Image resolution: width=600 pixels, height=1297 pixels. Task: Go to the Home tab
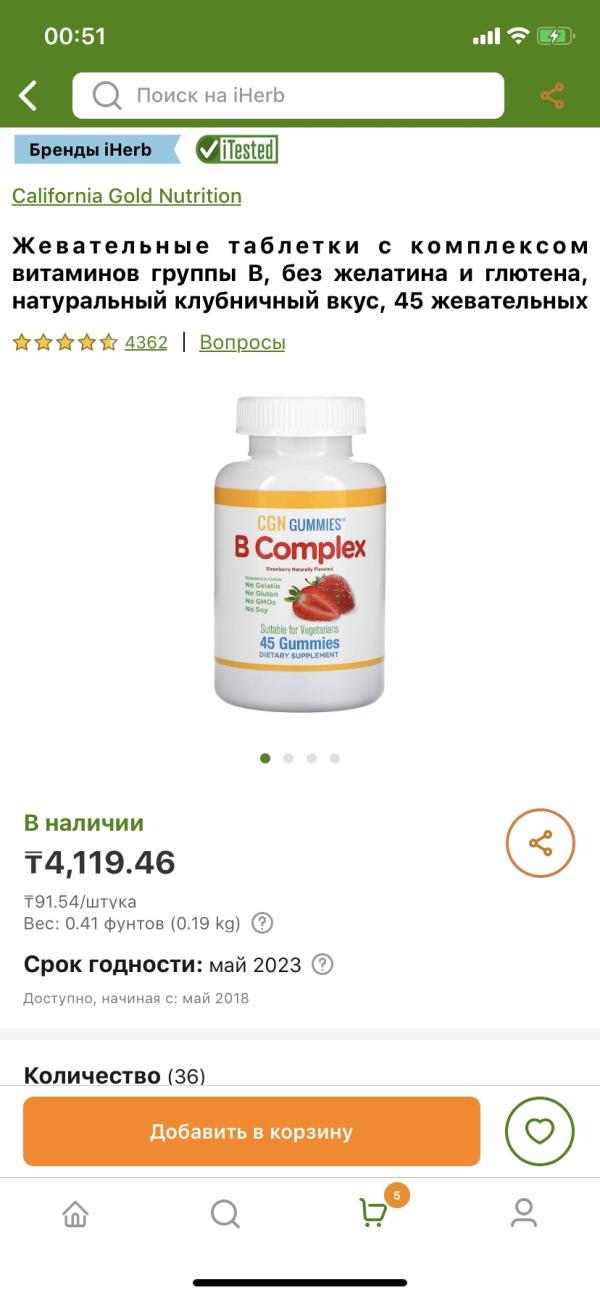click(75, 1214)
